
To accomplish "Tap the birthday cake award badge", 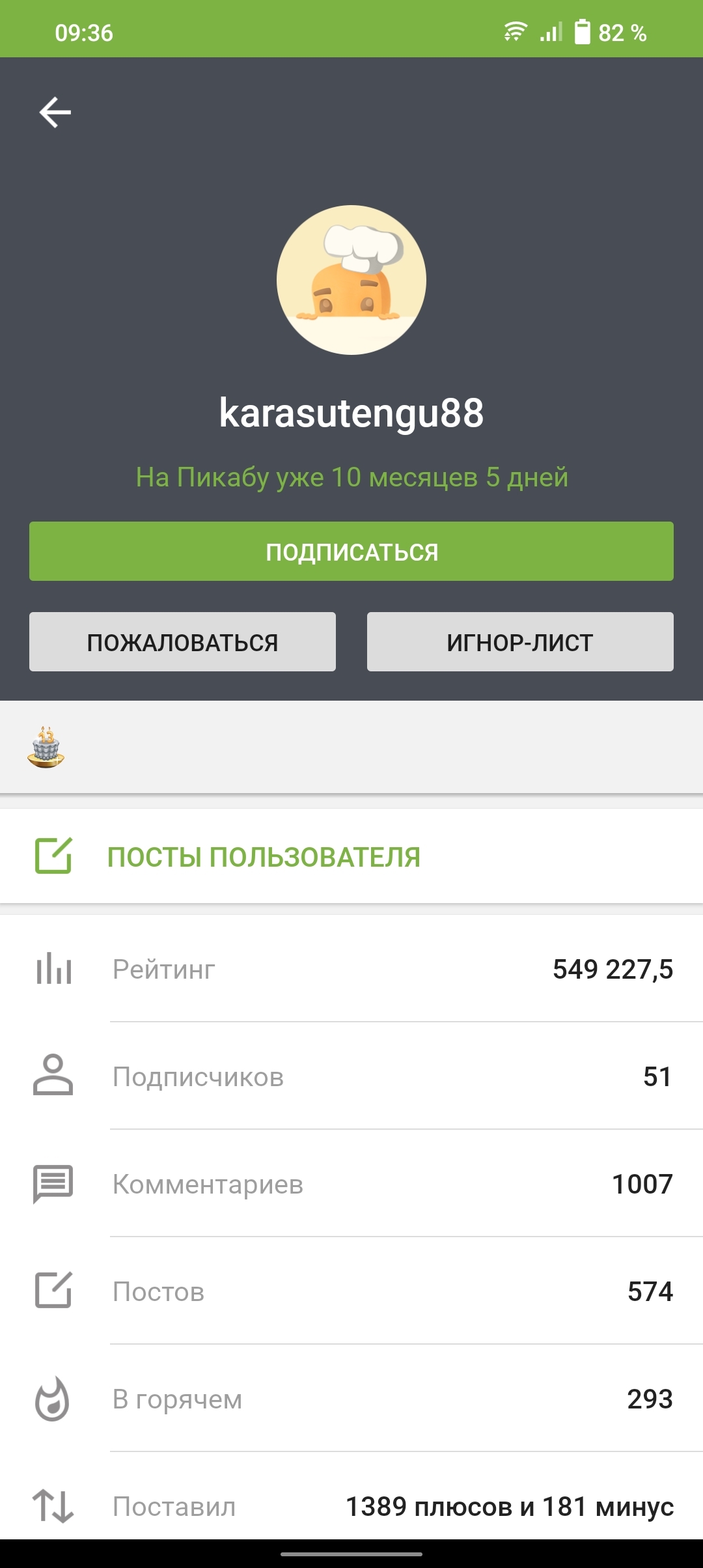I will point(46,747).
